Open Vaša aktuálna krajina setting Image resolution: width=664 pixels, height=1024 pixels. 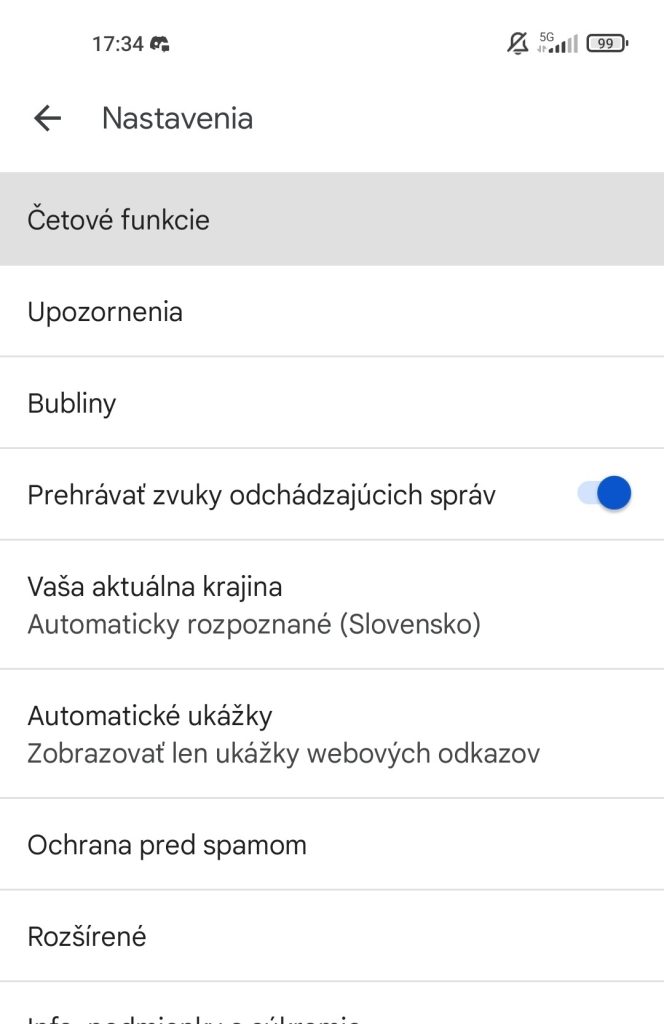point(330,605)
